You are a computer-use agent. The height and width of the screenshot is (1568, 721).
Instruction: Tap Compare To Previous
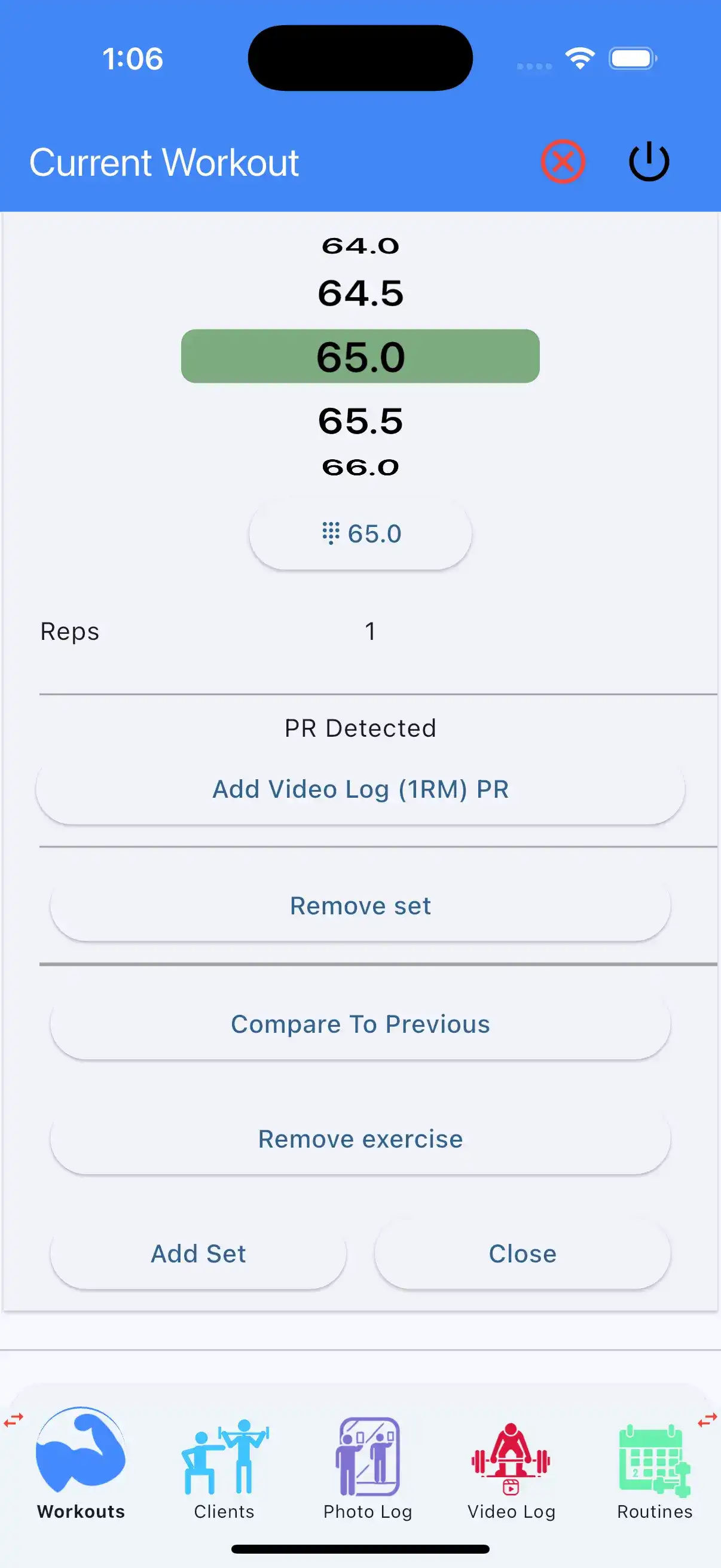click(359, 1023)
